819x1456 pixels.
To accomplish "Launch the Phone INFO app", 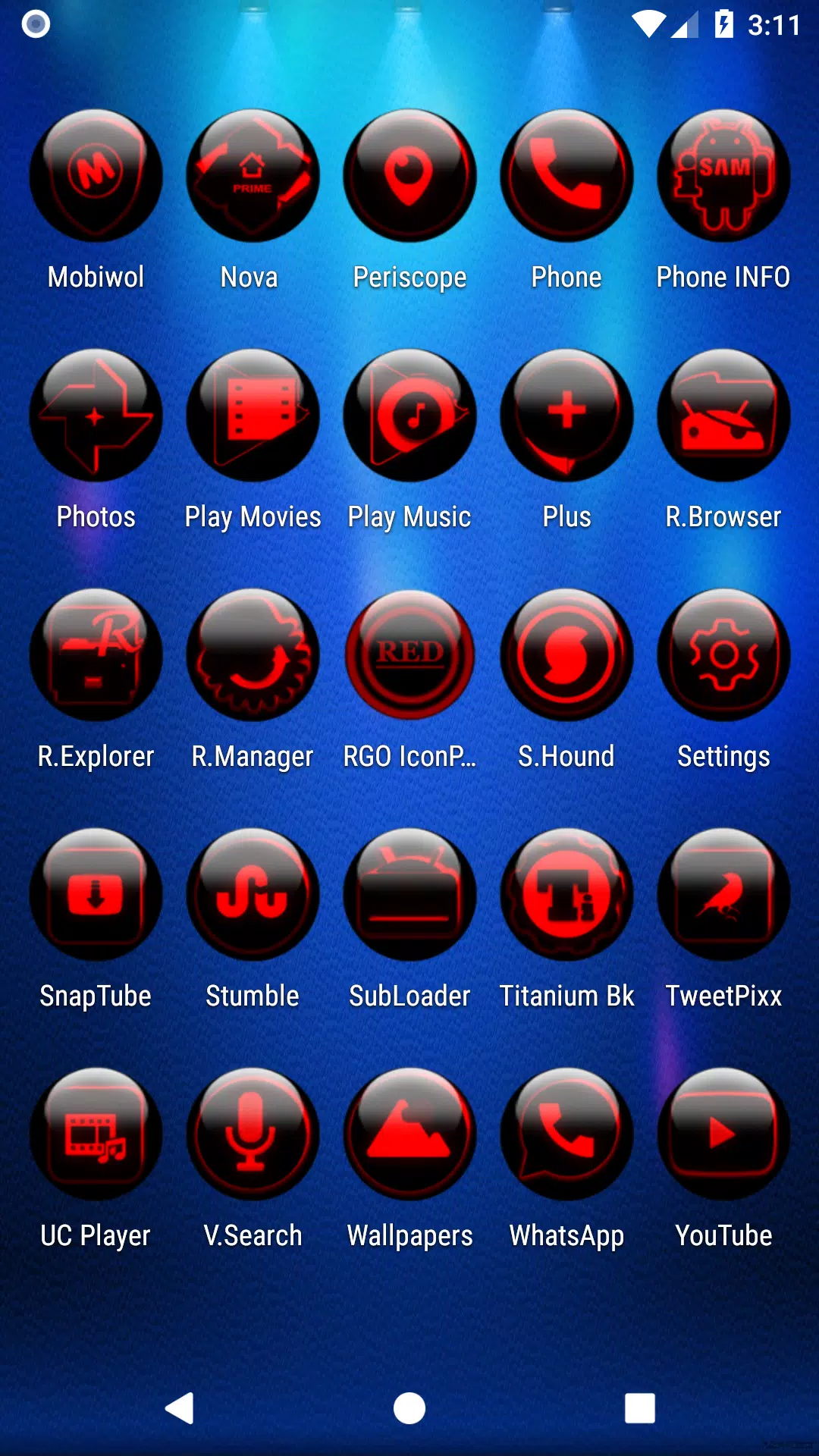I will tap(723, 176).
